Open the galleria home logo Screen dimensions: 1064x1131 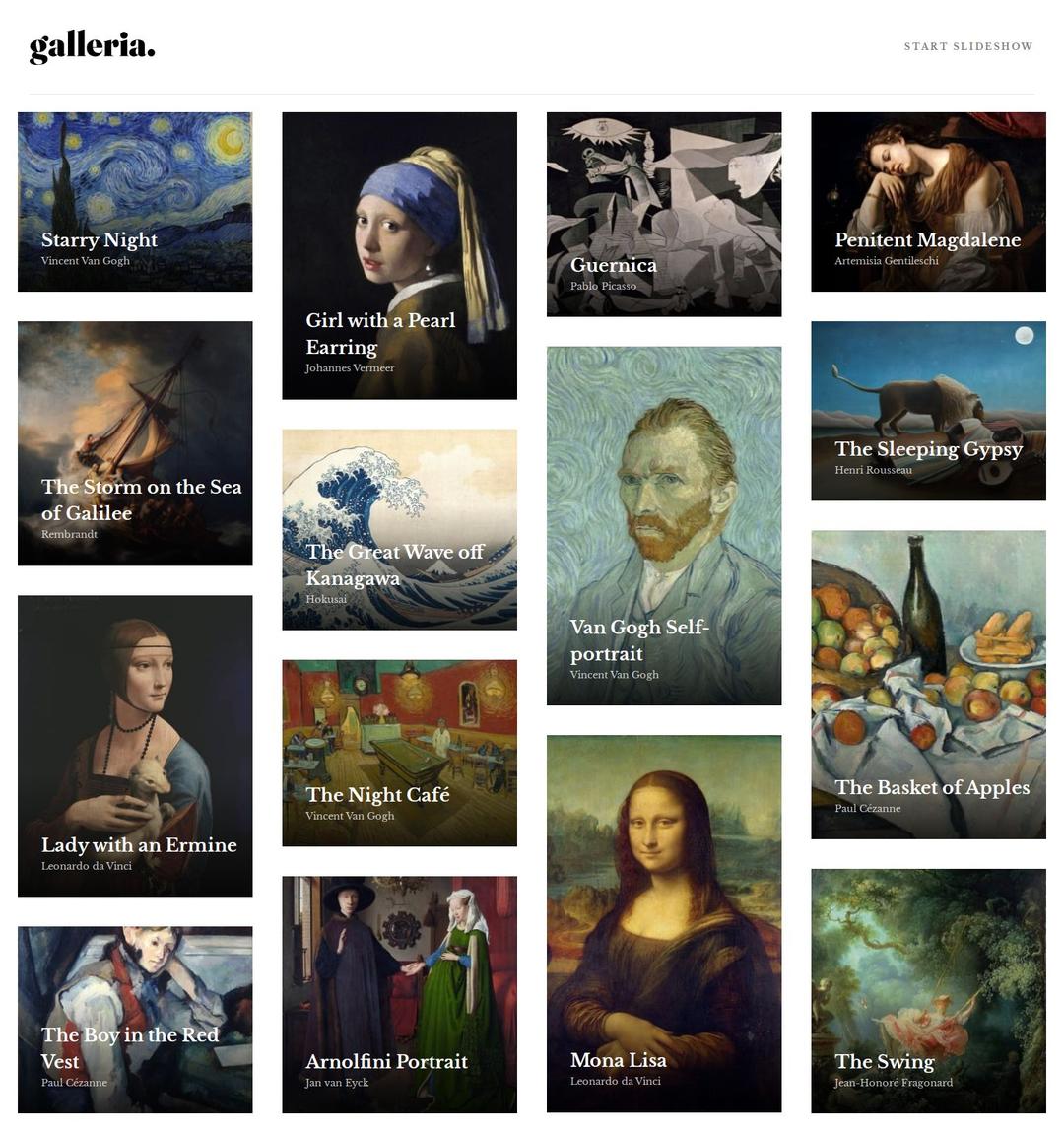(x=93, y=46)
